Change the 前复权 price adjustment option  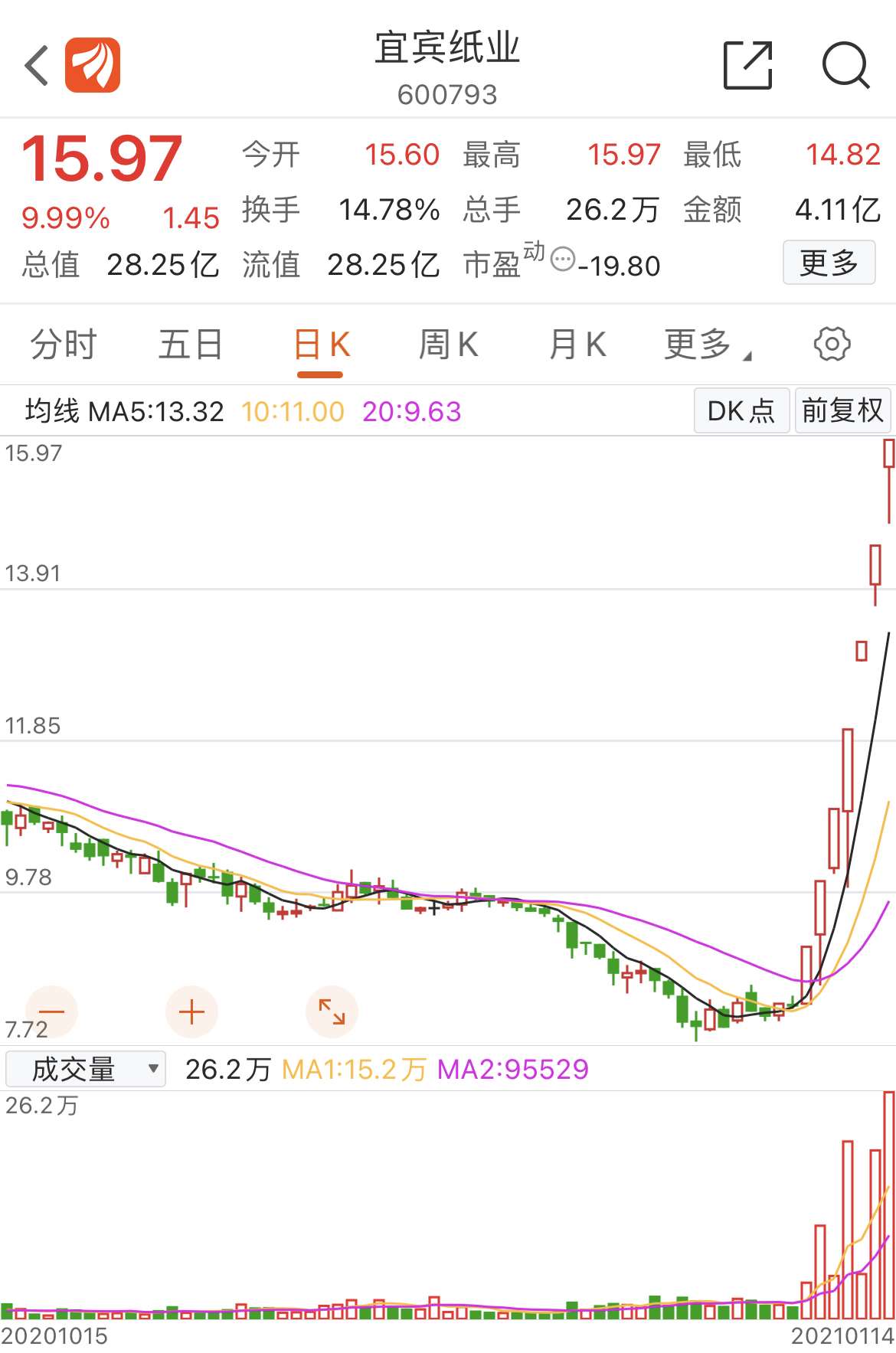[x=842, y=411]
